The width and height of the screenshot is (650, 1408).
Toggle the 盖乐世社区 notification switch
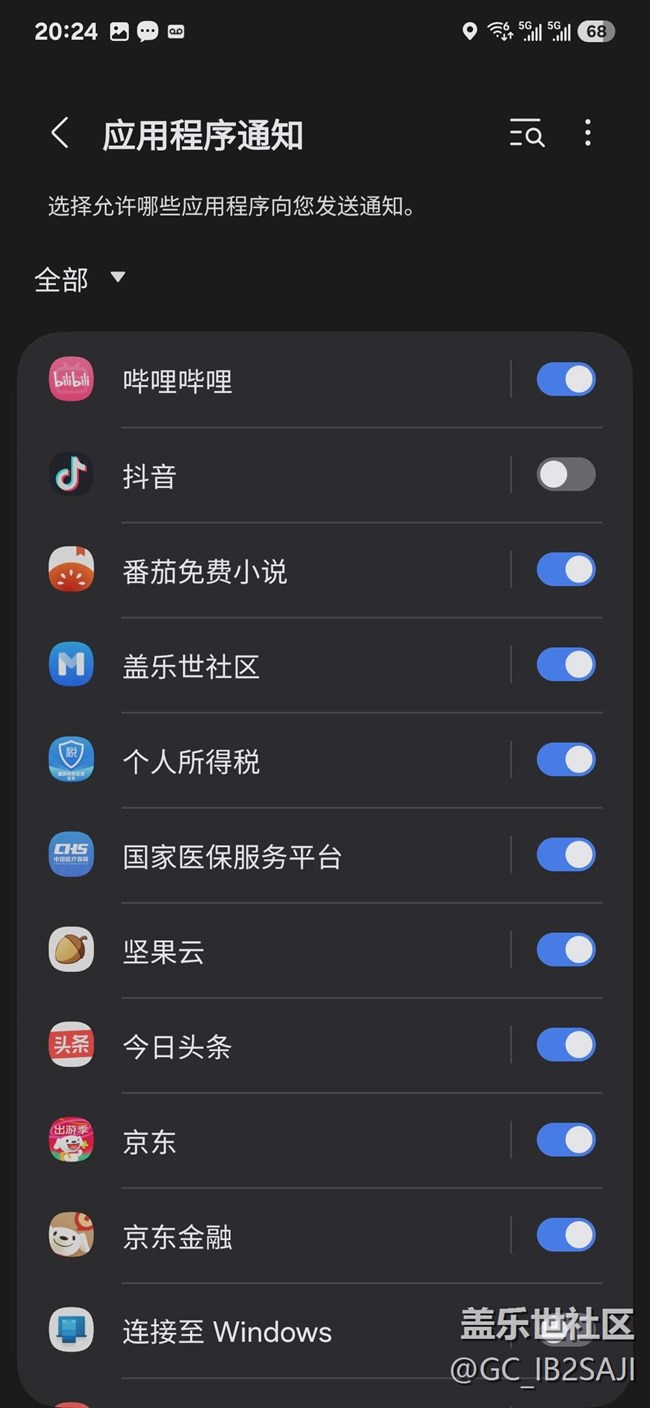565,665
